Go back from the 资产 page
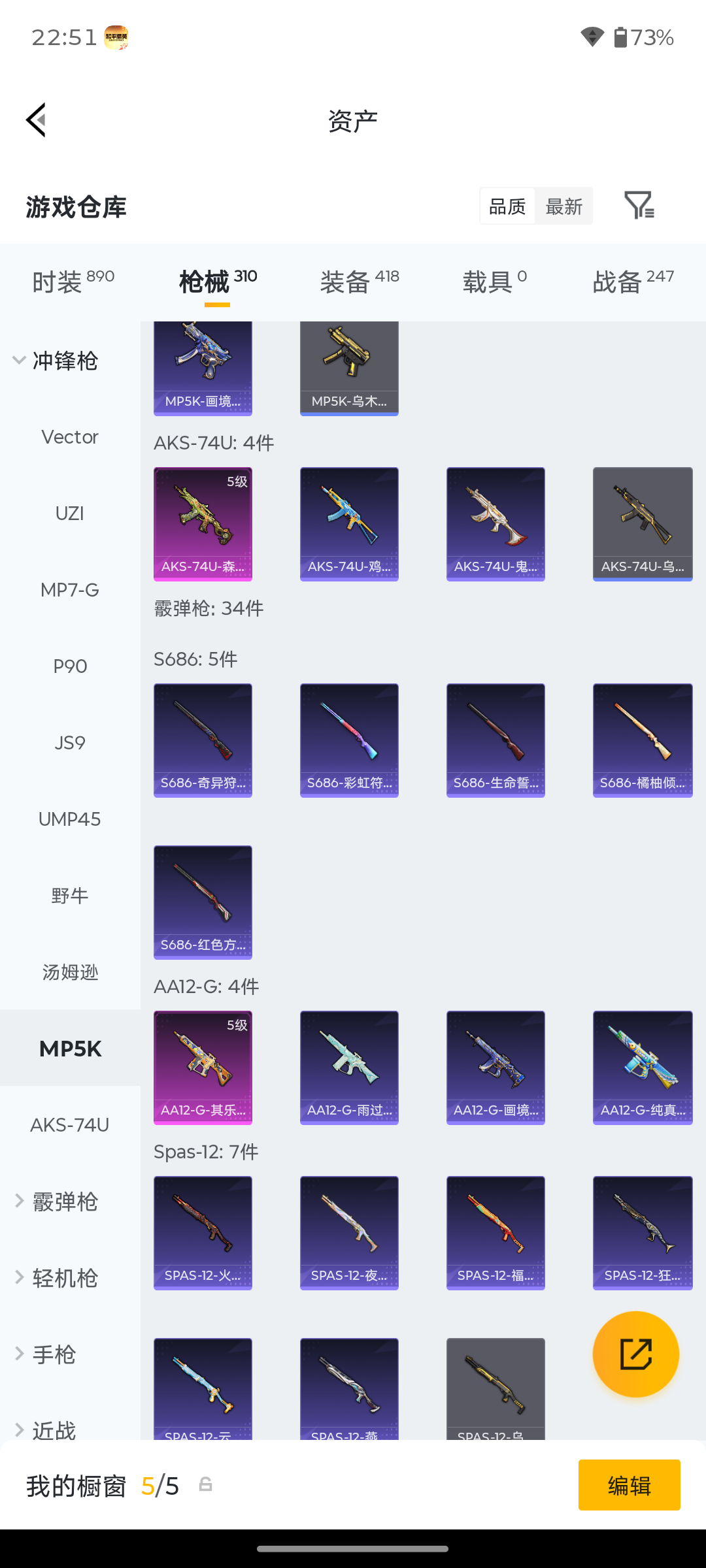706x1568 pixels. (37, 120)
